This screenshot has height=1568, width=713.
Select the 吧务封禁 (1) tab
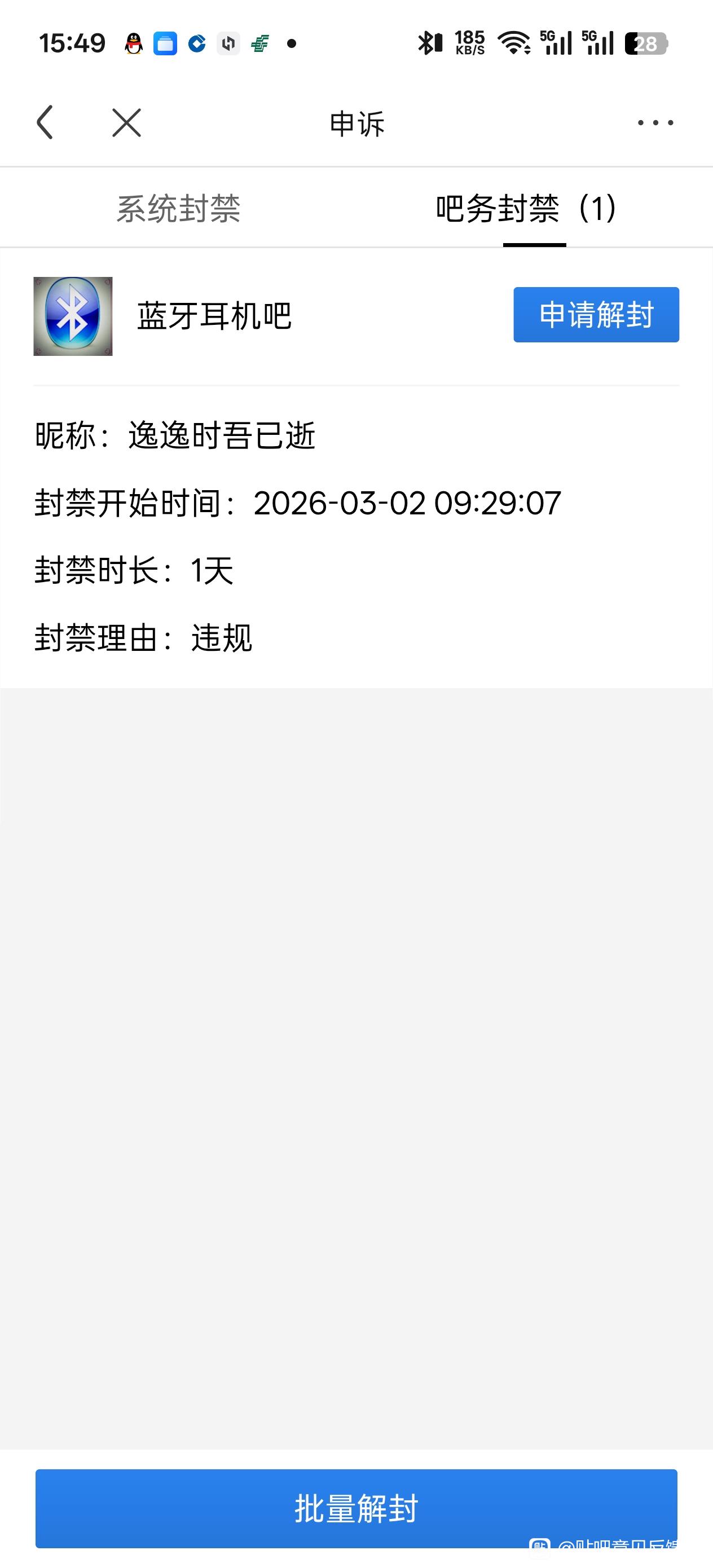527,209
